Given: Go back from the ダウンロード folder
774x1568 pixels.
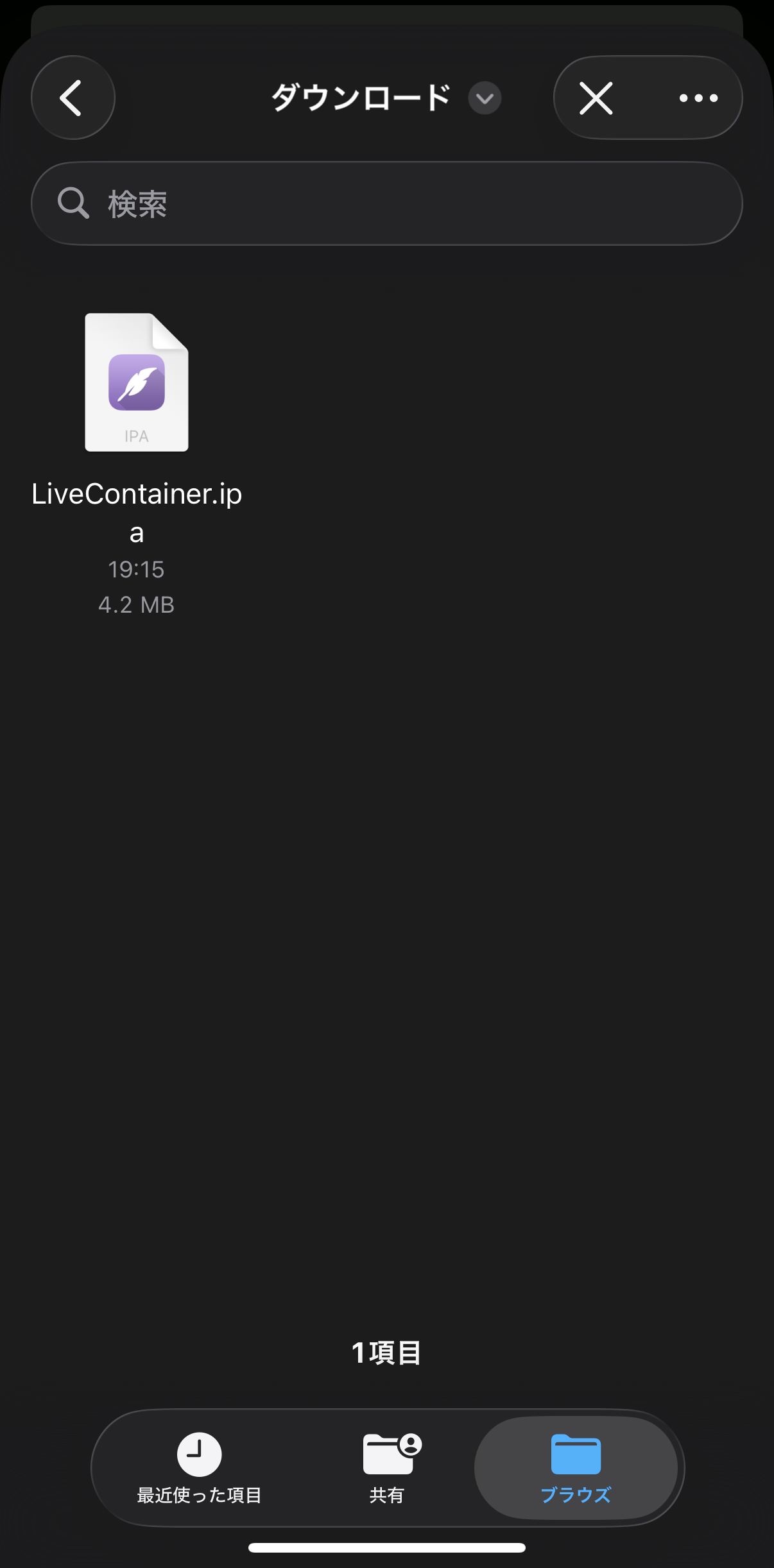Looking at the screenshot, I should coord(73,98).
